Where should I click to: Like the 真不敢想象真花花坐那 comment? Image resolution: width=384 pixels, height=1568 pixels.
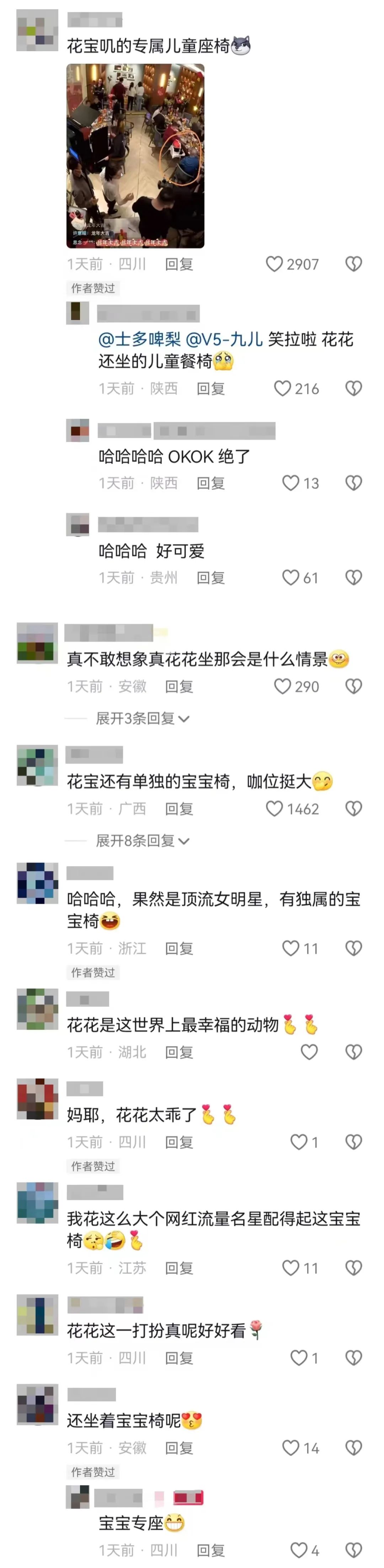[282, 686]
